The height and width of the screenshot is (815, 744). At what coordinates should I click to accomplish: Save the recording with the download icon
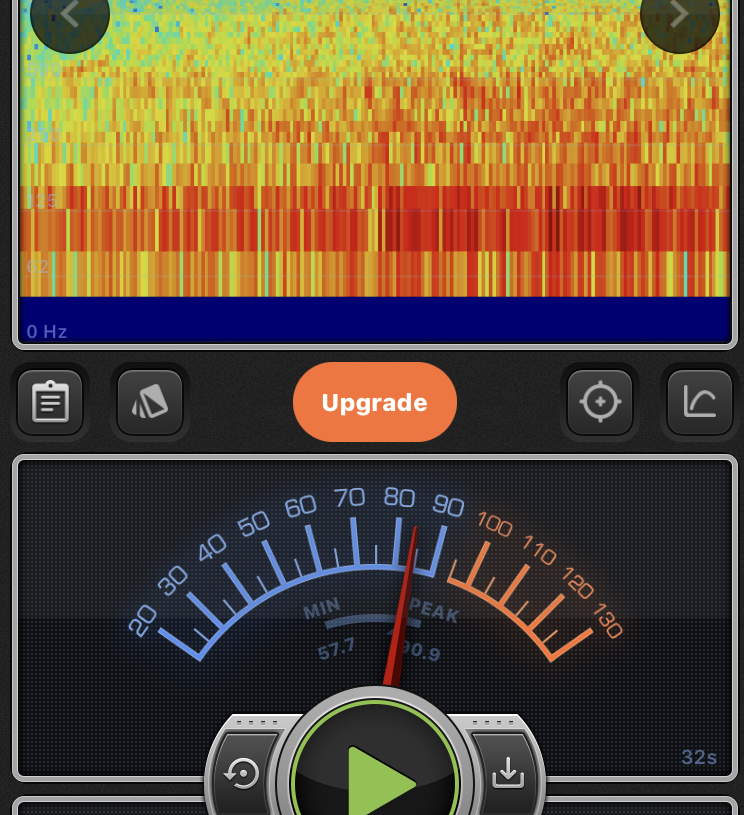pos(508,772)
